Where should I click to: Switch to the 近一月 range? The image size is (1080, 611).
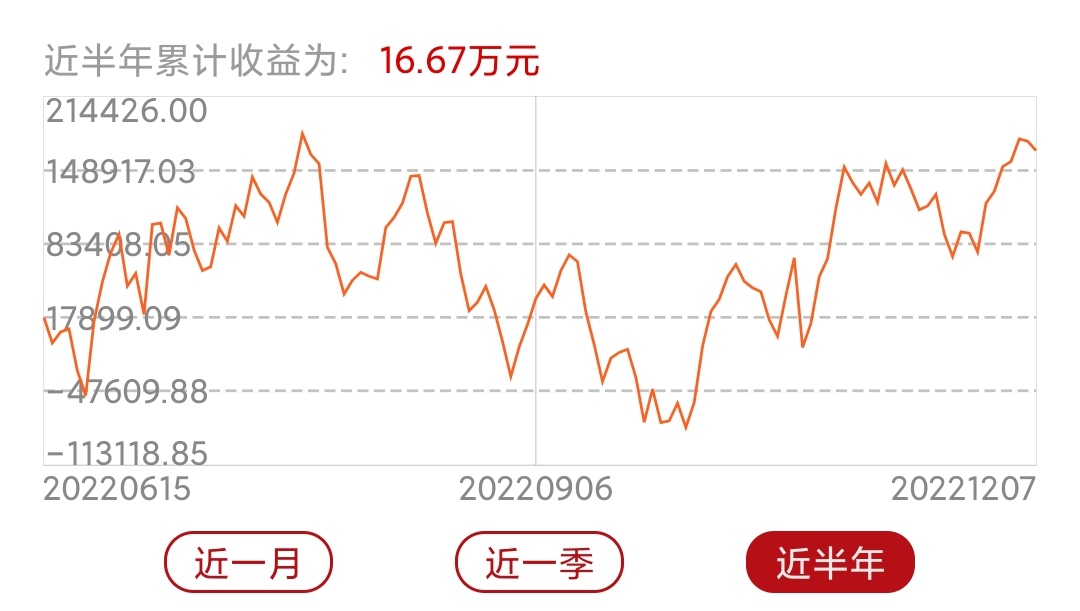[x=248, y=562]
